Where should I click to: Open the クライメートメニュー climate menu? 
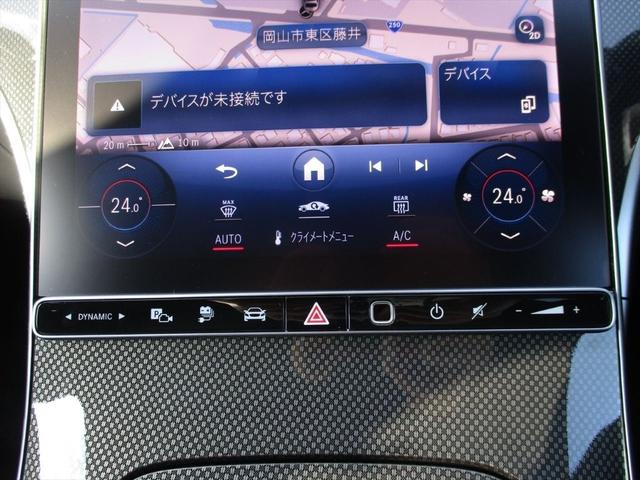pyautogui.click(x=313, y=239)
